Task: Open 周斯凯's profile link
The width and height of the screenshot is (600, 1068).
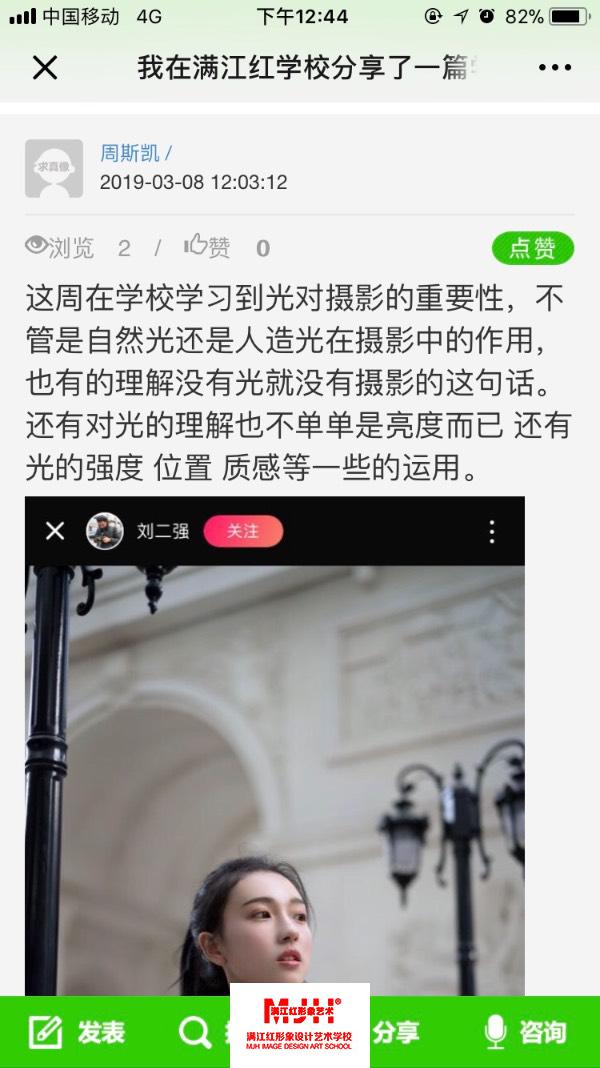Action: tap(130, 153)
